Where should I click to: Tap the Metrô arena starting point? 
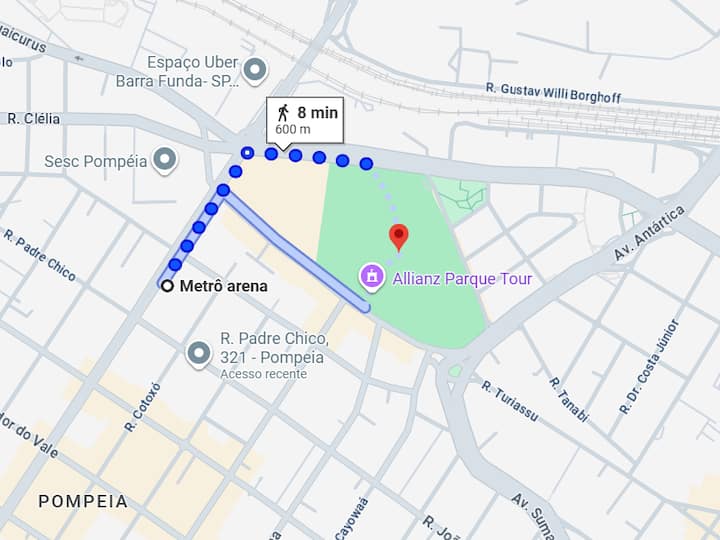click(167, 286)
